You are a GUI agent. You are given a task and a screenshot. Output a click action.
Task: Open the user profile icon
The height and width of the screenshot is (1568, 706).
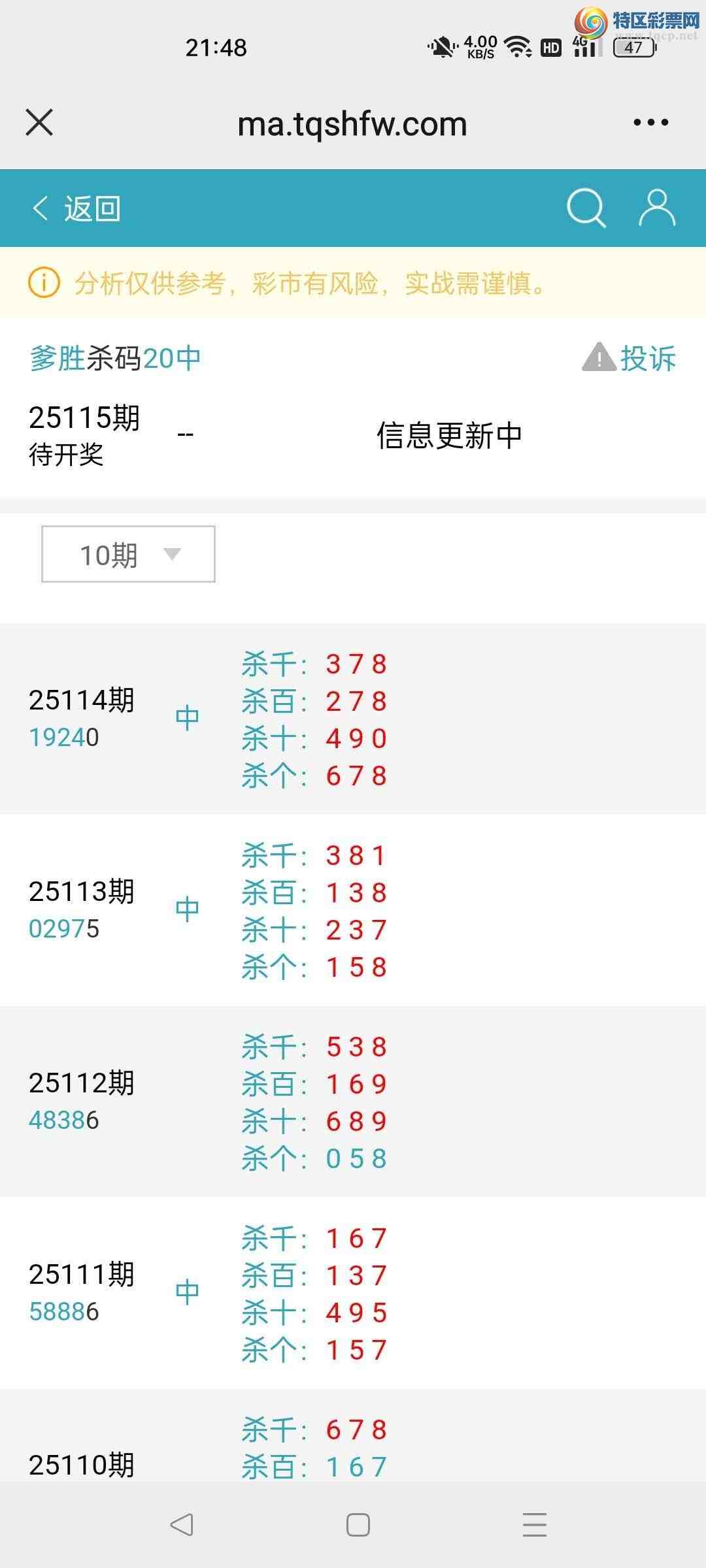pyautogui.click(x=656, y=208)
